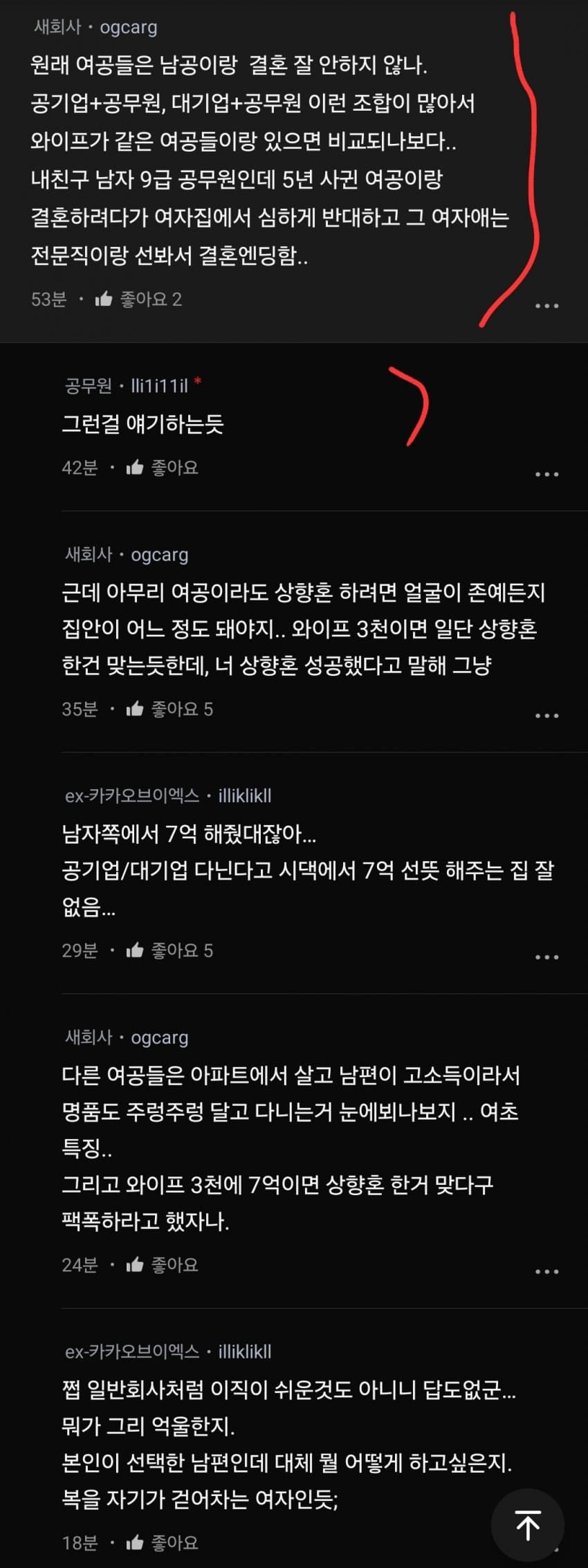Open the overflow menu on the 53분 comment
The height and width of the screenshot is (1568, 588).
[x=546, y=306]
